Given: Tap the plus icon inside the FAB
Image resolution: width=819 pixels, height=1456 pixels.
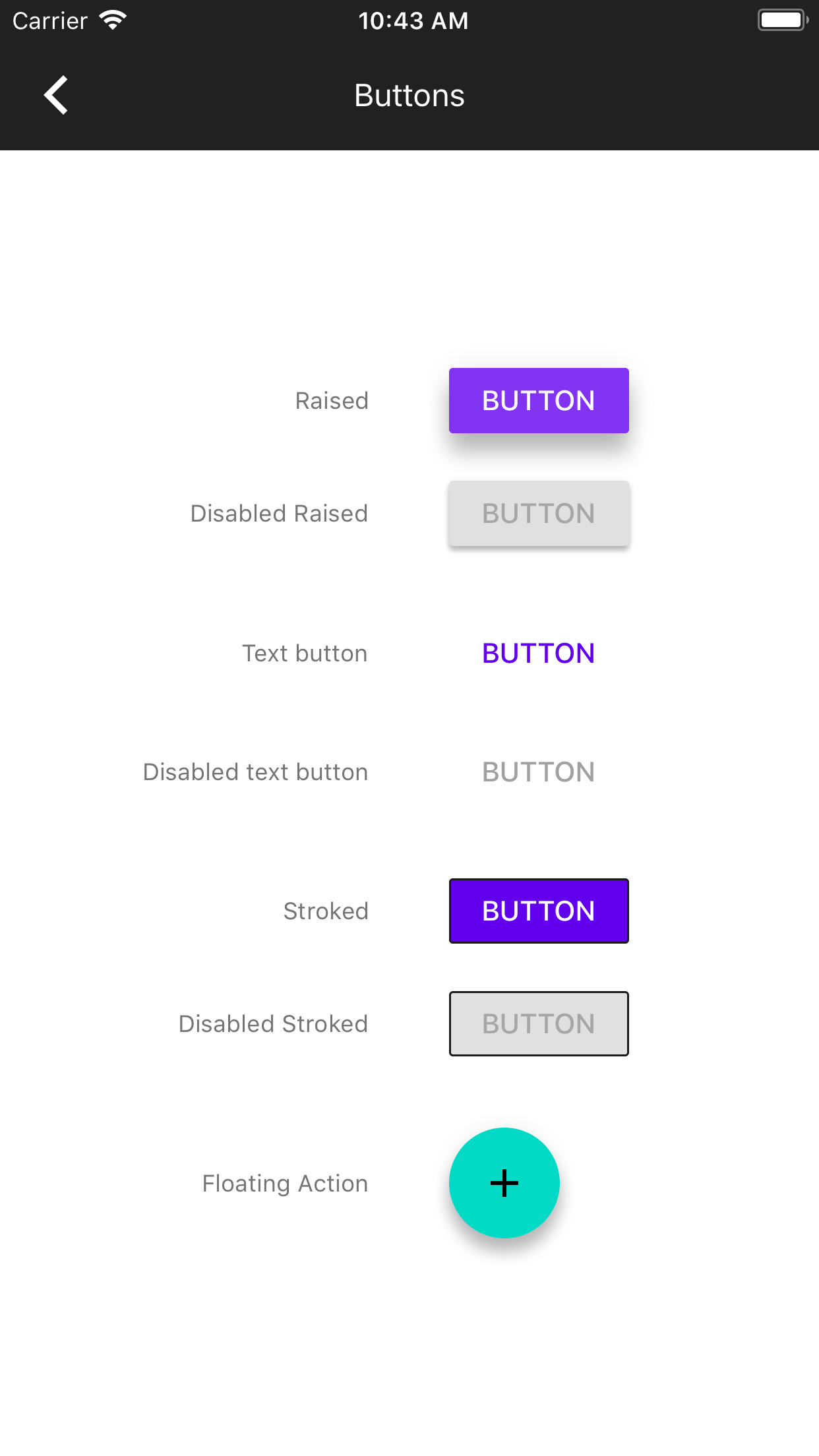Looking at the screenshot, I should point(504,1182).
